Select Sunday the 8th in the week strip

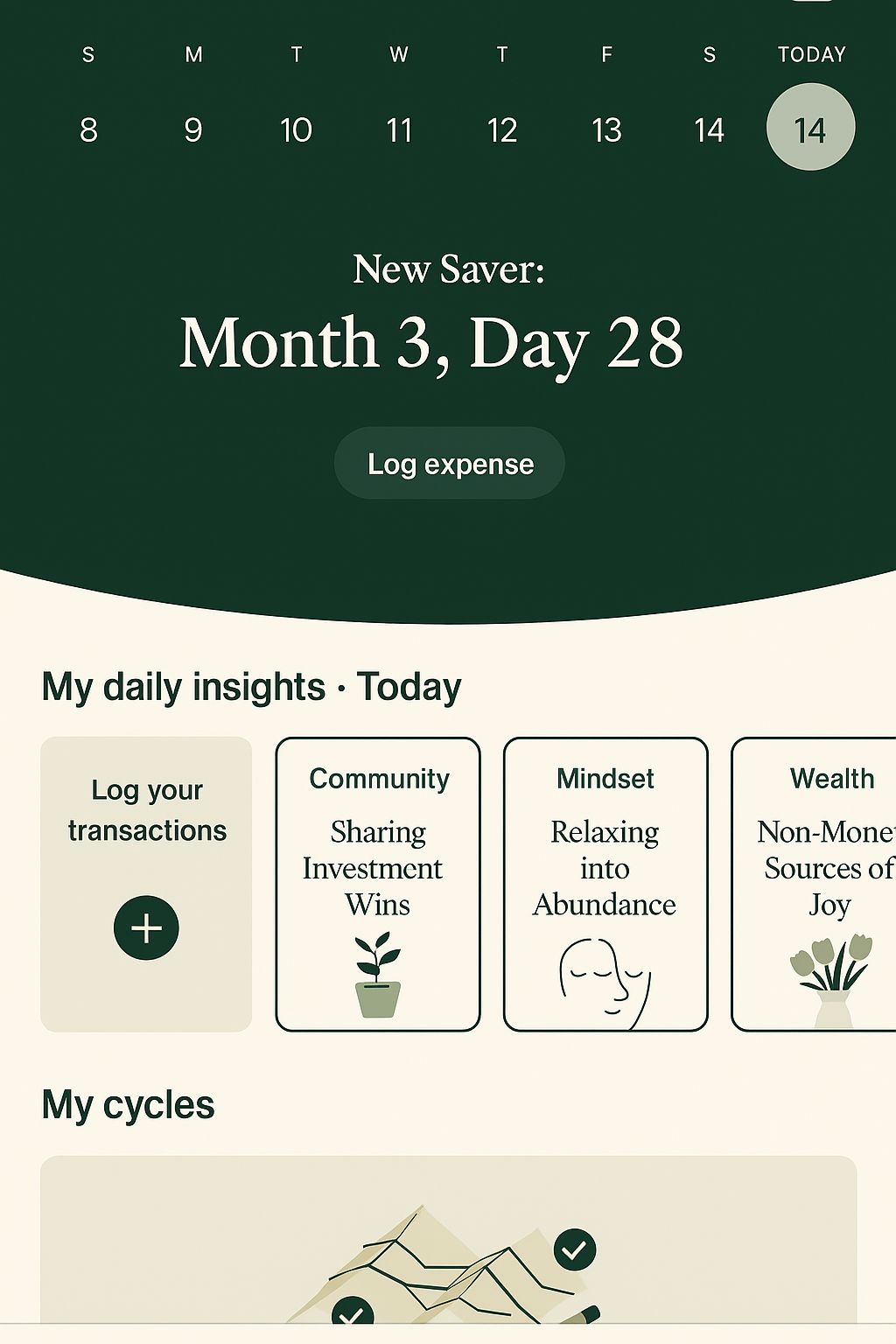pos(87,129)
